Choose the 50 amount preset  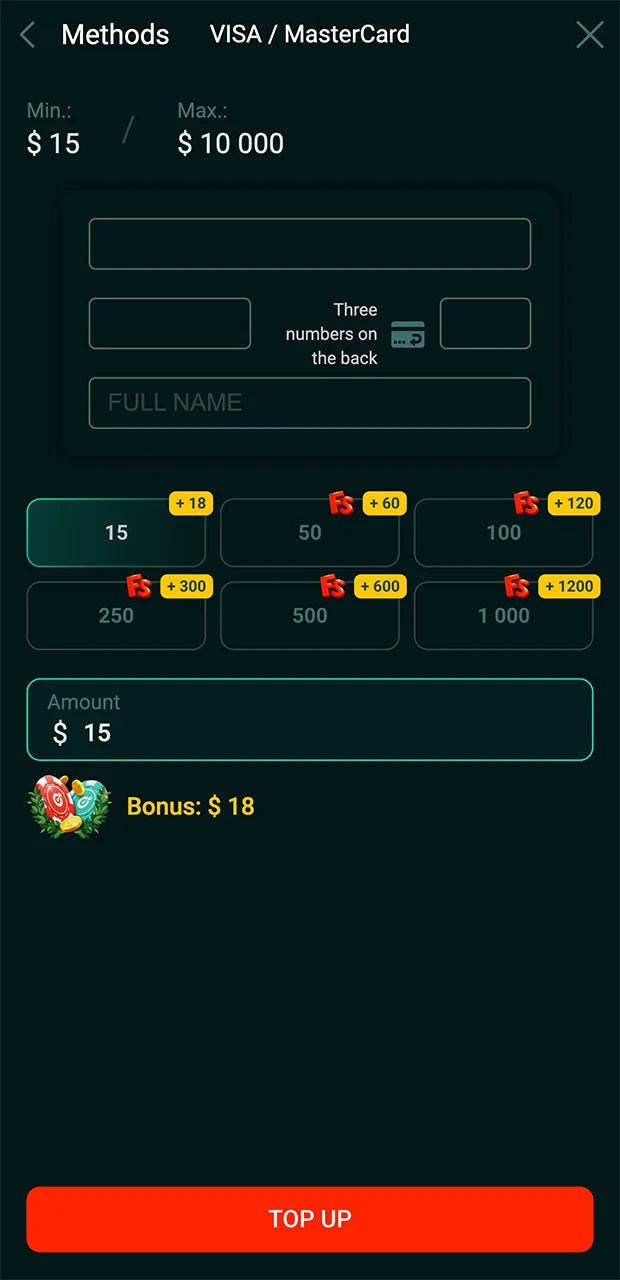309,533
